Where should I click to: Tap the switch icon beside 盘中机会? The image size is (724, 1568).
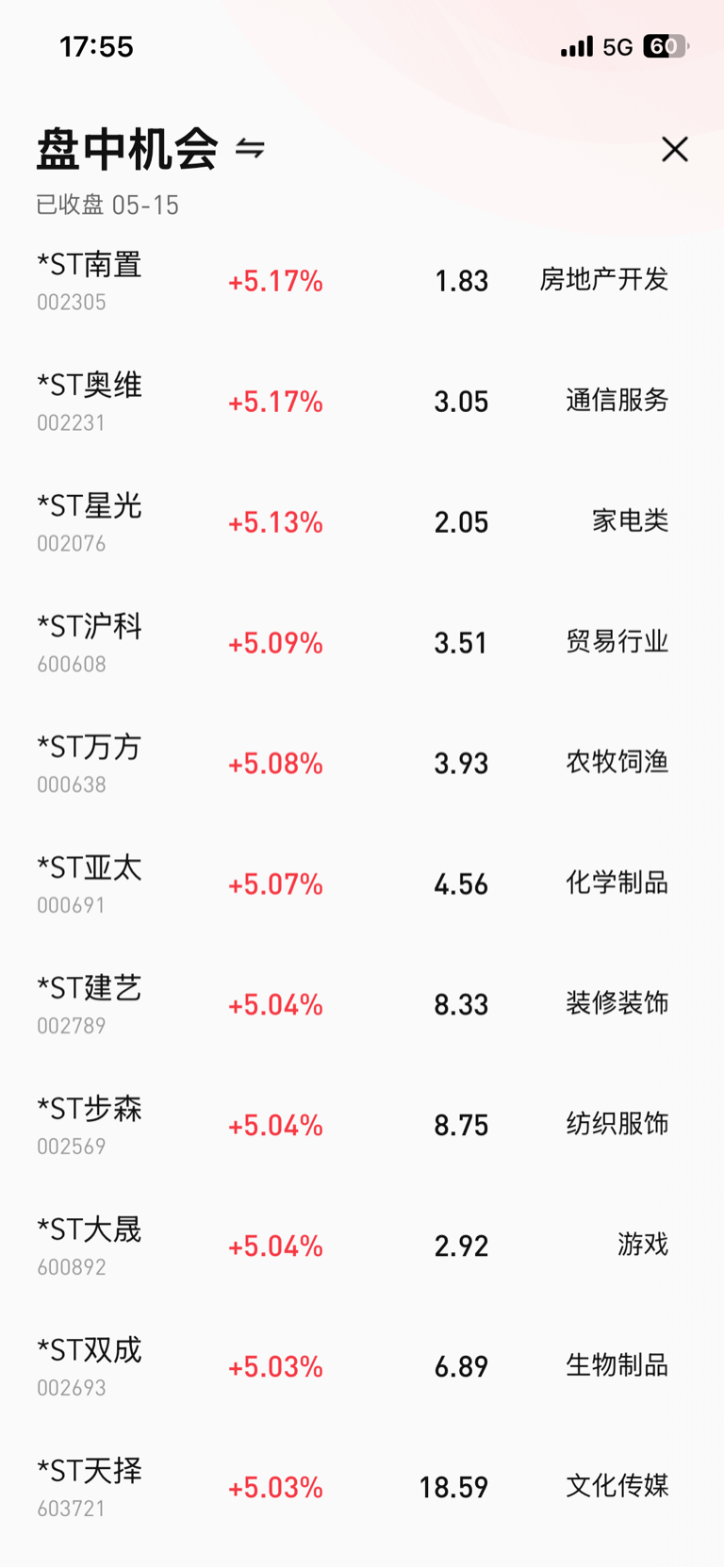click(250, 148)
